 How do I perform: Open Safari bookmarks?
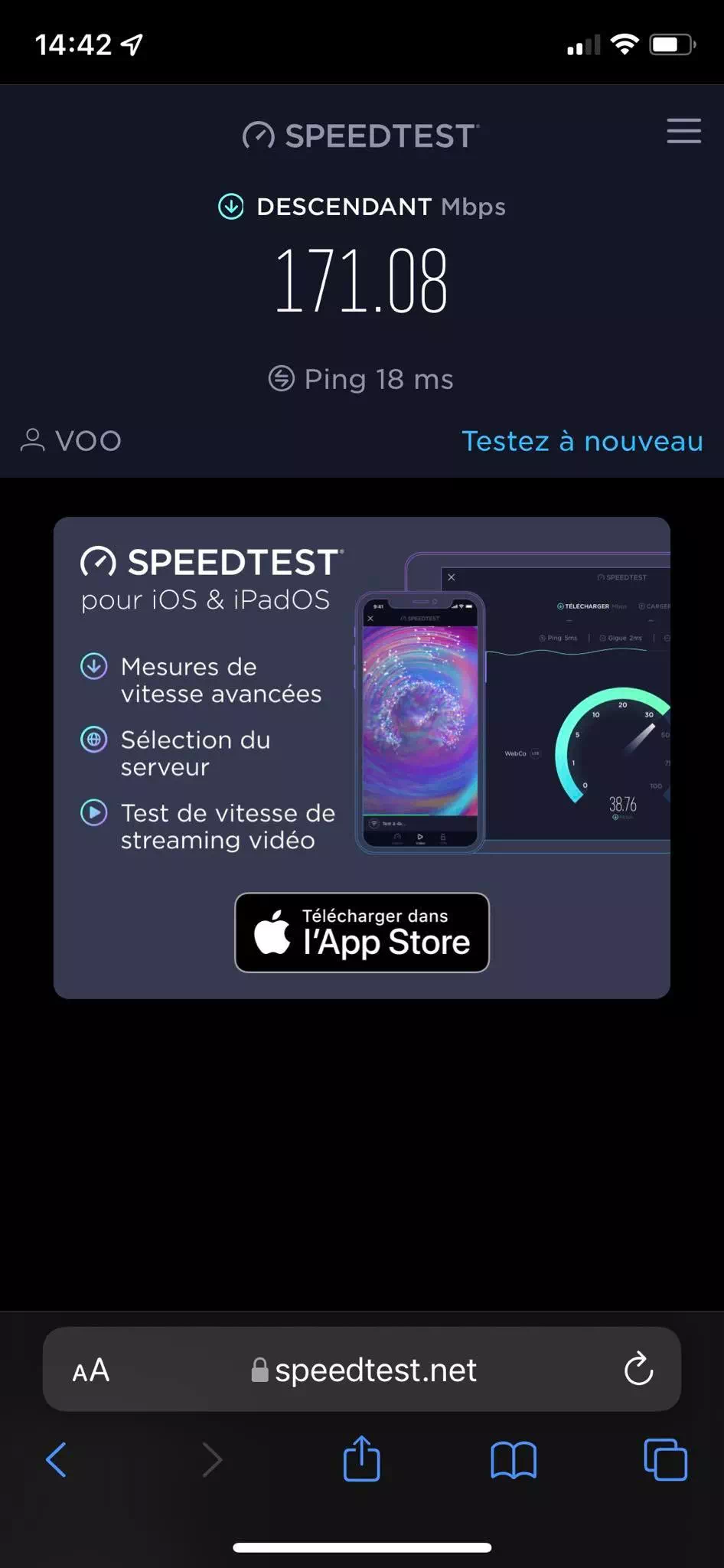(x=513, y=1459)
